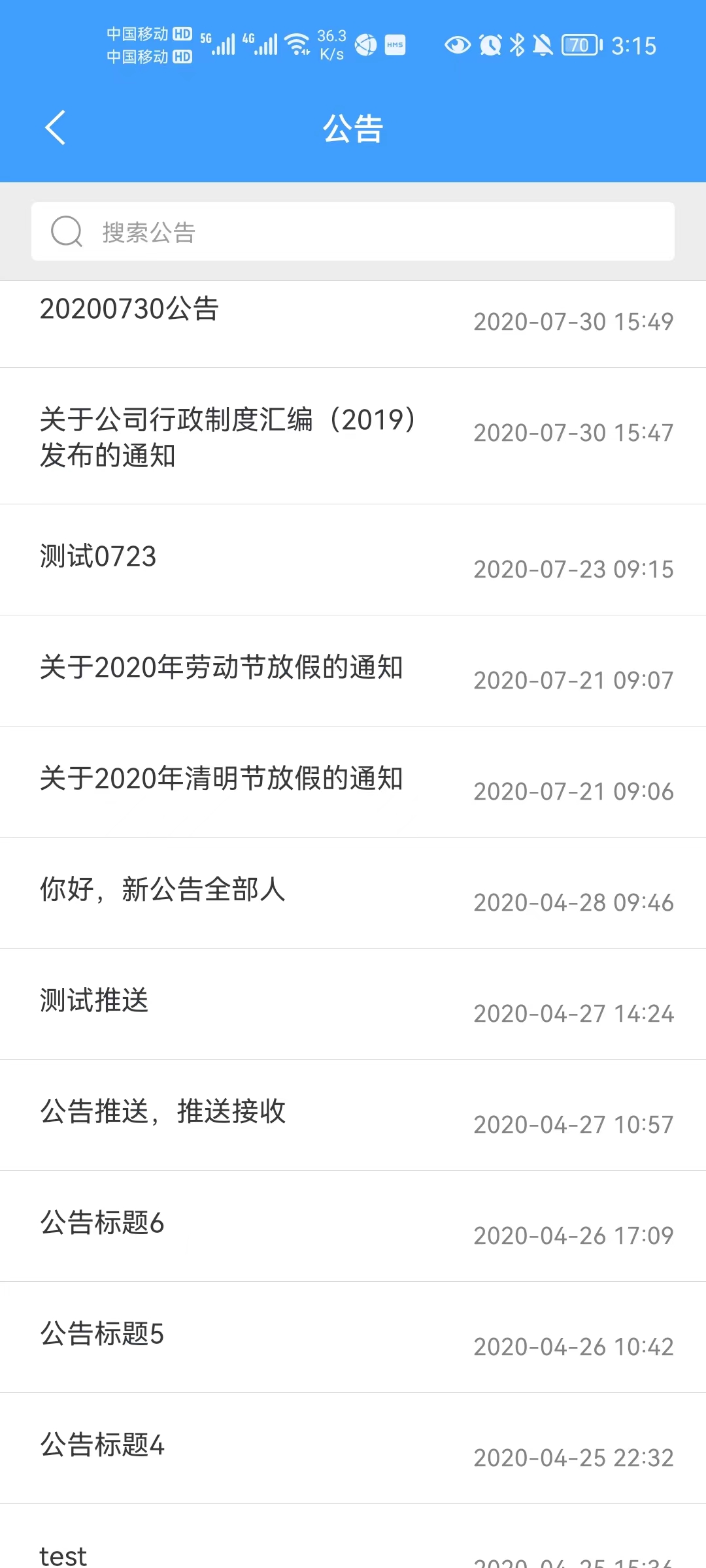Screen dimensions: 706x1568
Task: Open the 公告标题6 row
Action: coord(353,1226)
